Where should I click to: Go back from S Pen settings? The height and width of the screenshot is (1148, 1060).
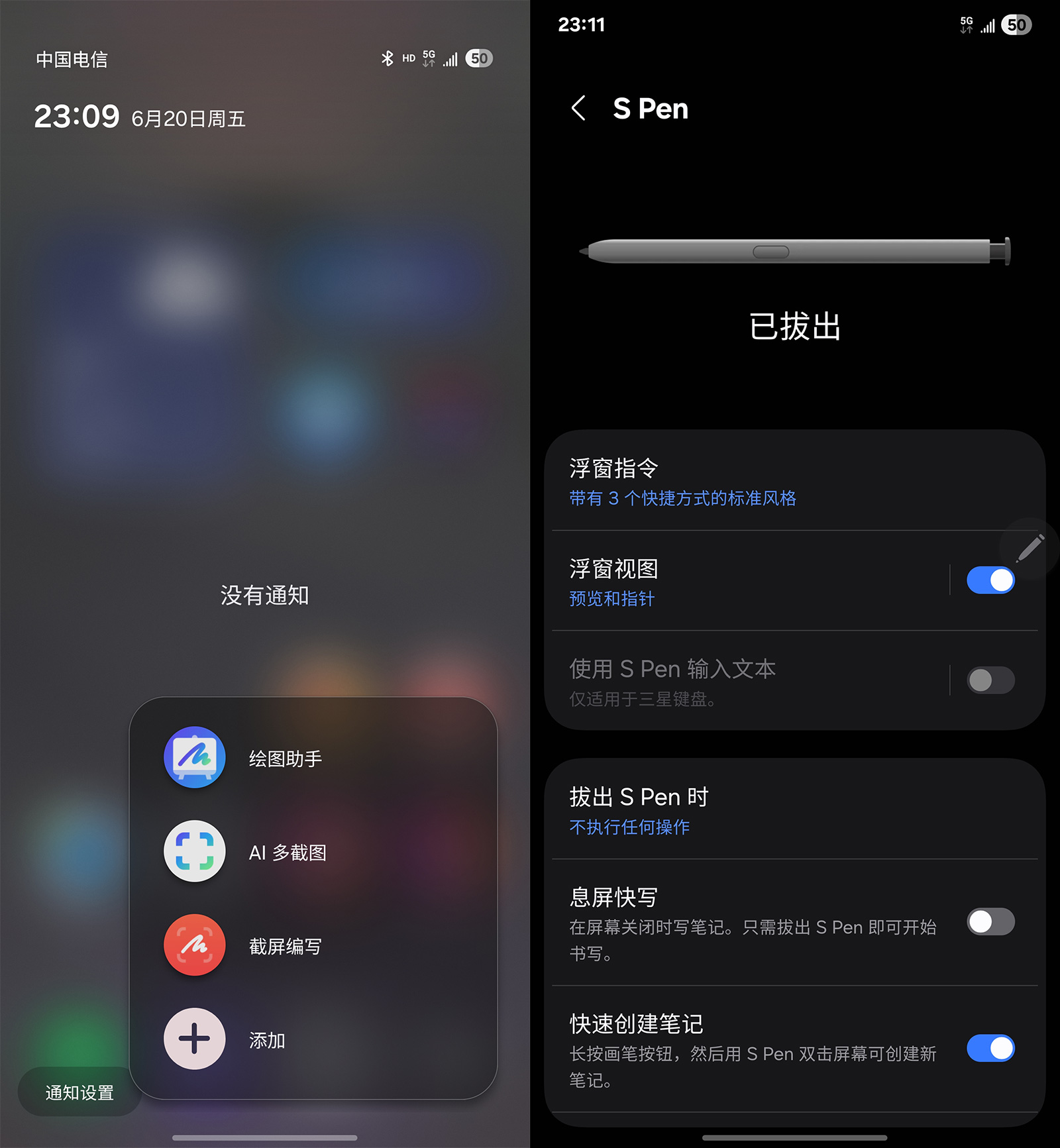pyautogui.click(x=578, y=108)
